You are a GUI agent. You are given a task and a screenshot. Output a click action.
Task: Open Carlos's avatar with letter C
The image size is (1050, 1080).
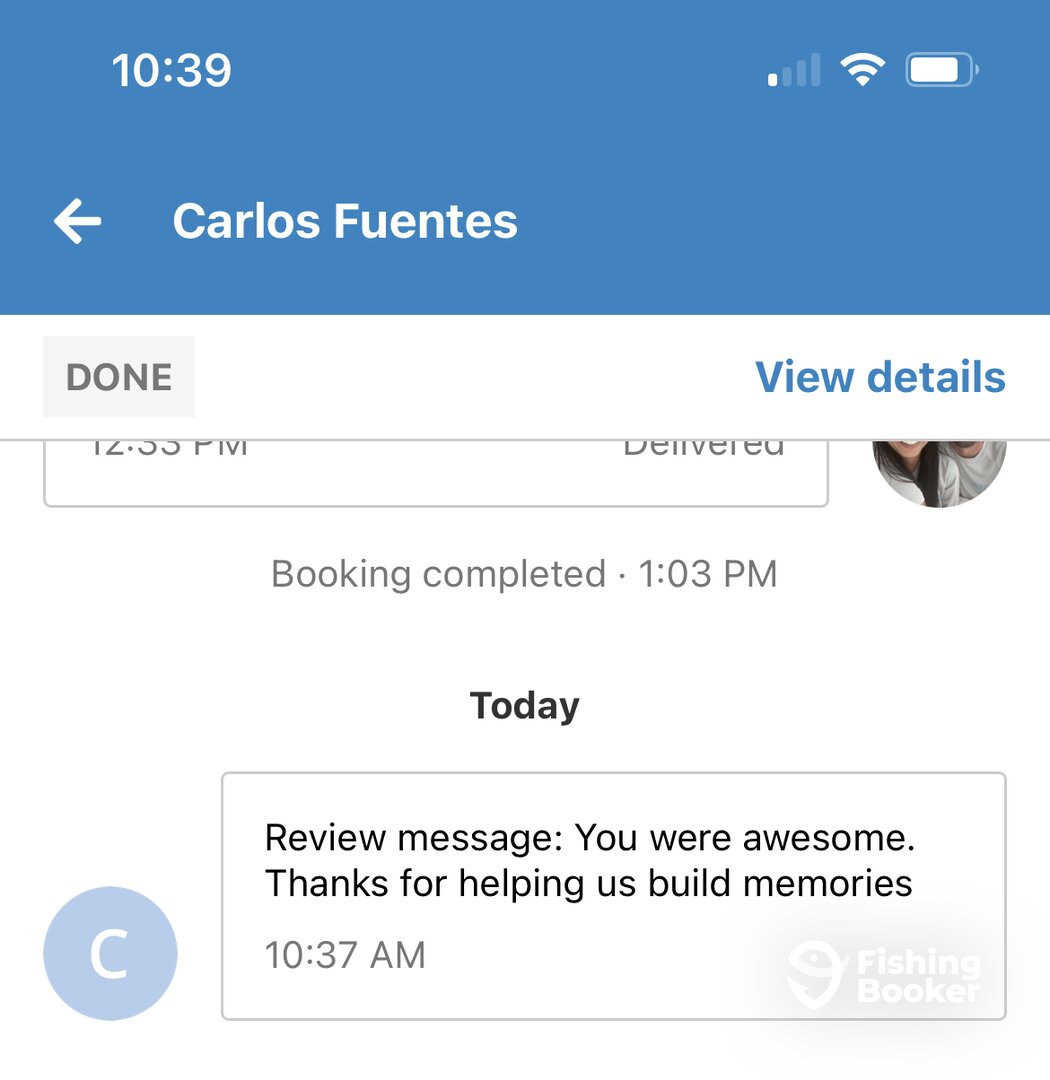pos(110,953)
